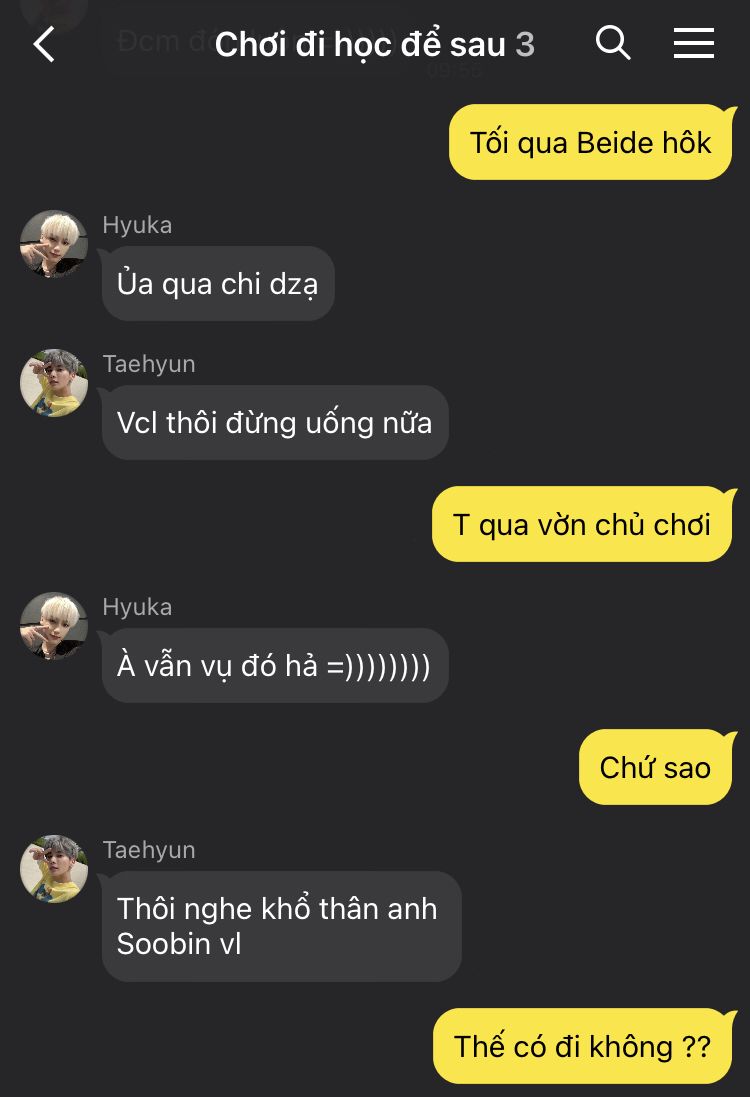Screen dimensions: 750x1097
Task: Open Taehyun's avatar beside 'Vcl thôi đừng uống nữa'
Action: (54, 383)
